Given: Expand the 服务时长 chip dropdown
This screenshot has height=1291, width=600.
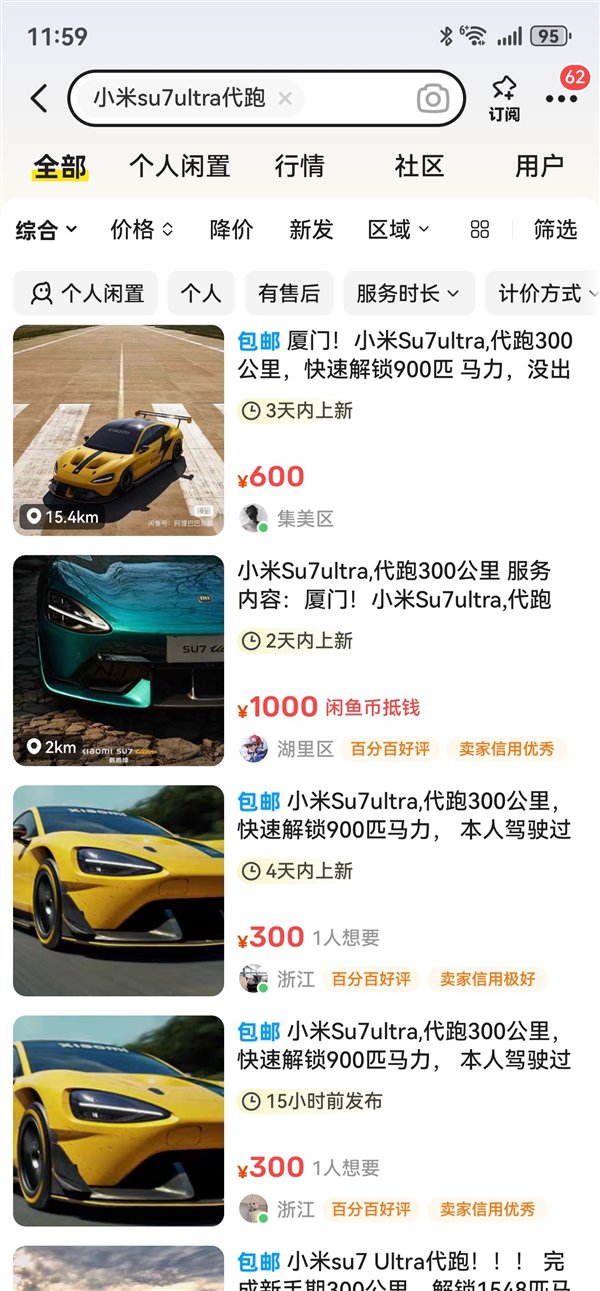Looking at the screenshot, I should 408,293.
